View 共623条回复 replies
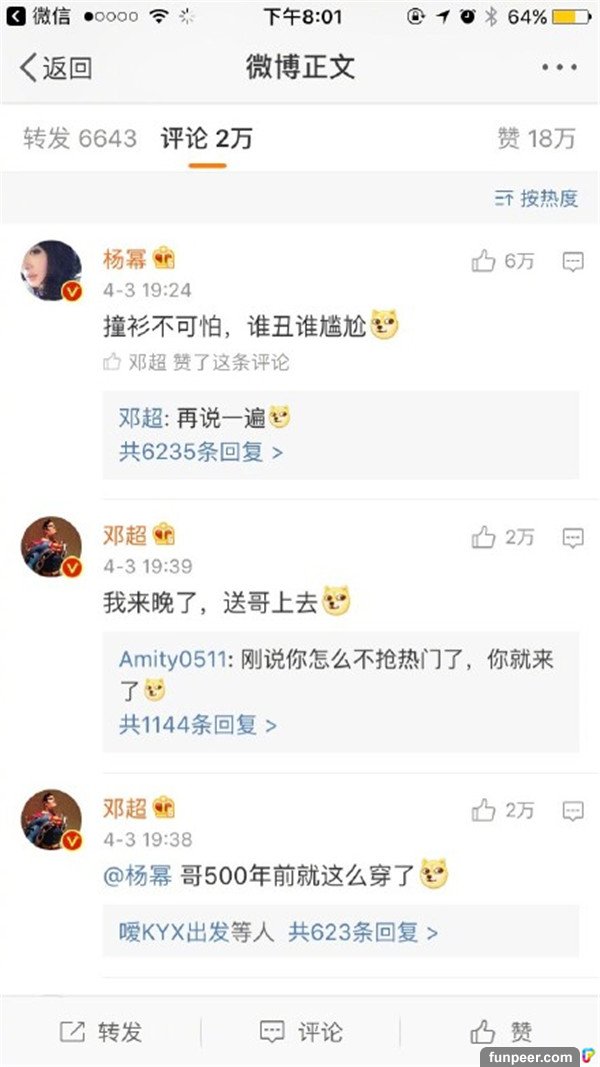 tap(363, 932)
